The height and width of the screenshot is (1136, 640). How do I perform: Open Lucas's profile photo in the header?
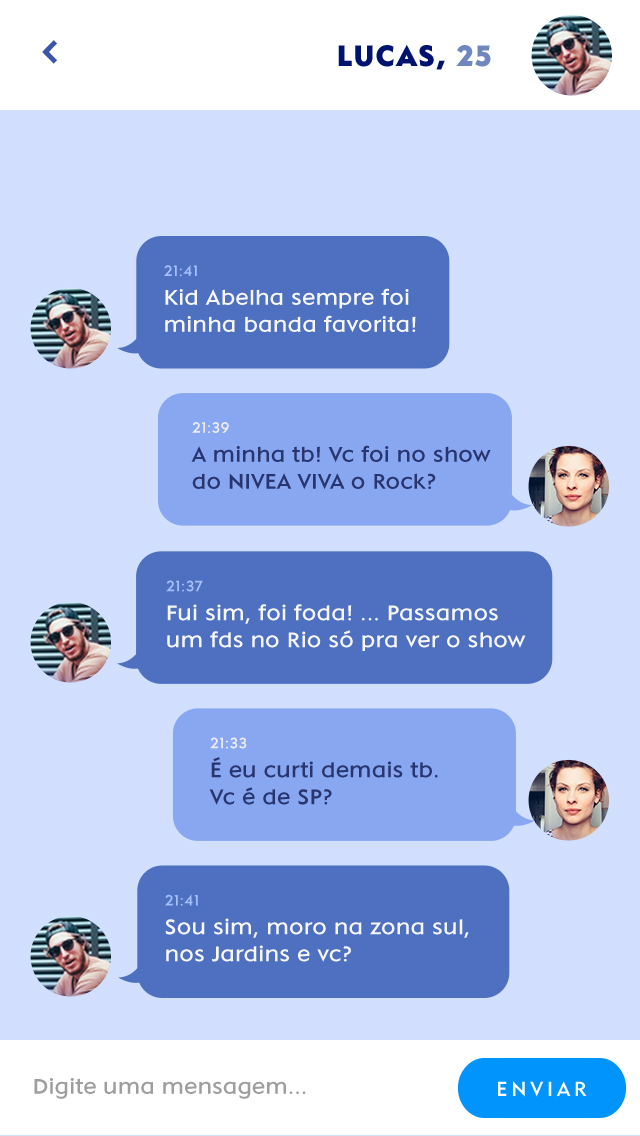571,55
